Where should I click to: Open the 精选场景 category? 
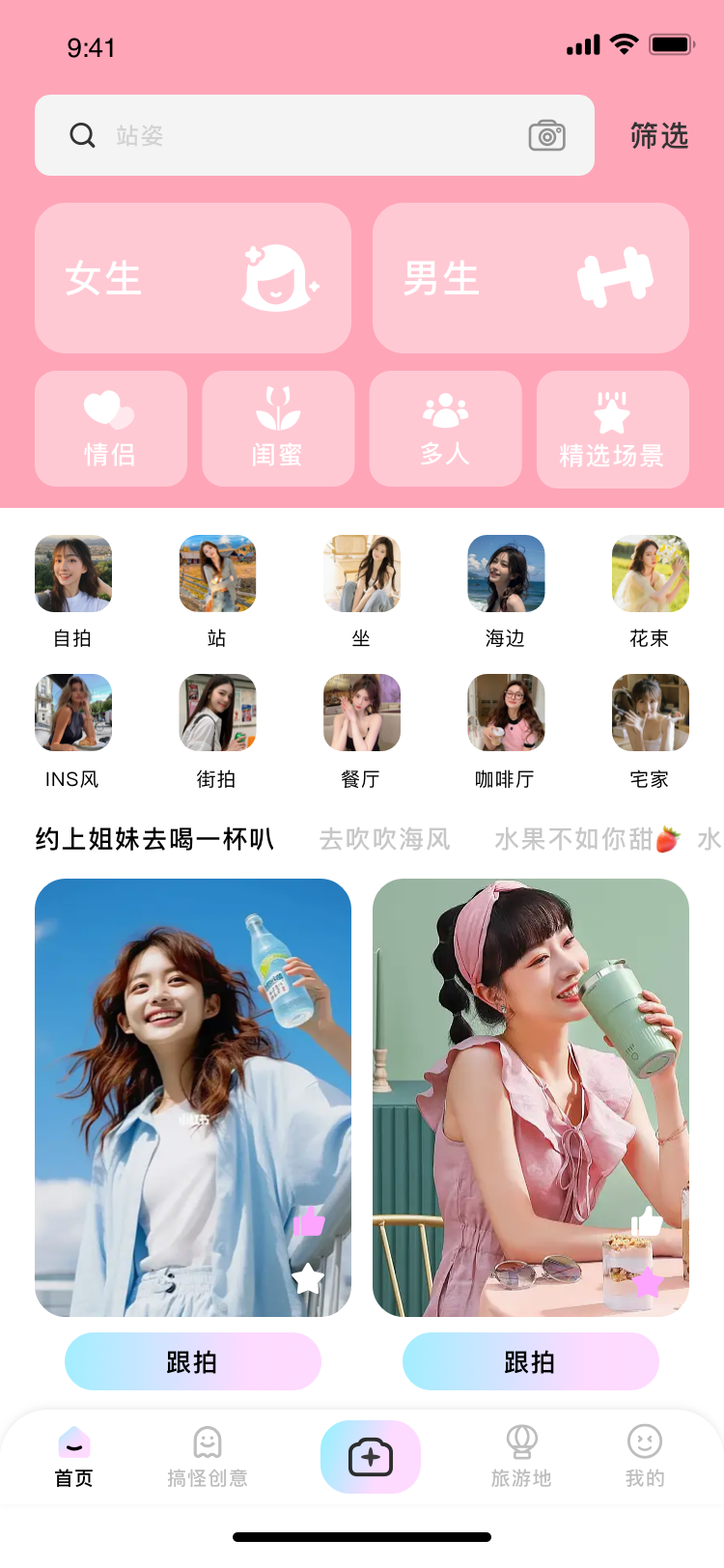(x=612, y=429)
